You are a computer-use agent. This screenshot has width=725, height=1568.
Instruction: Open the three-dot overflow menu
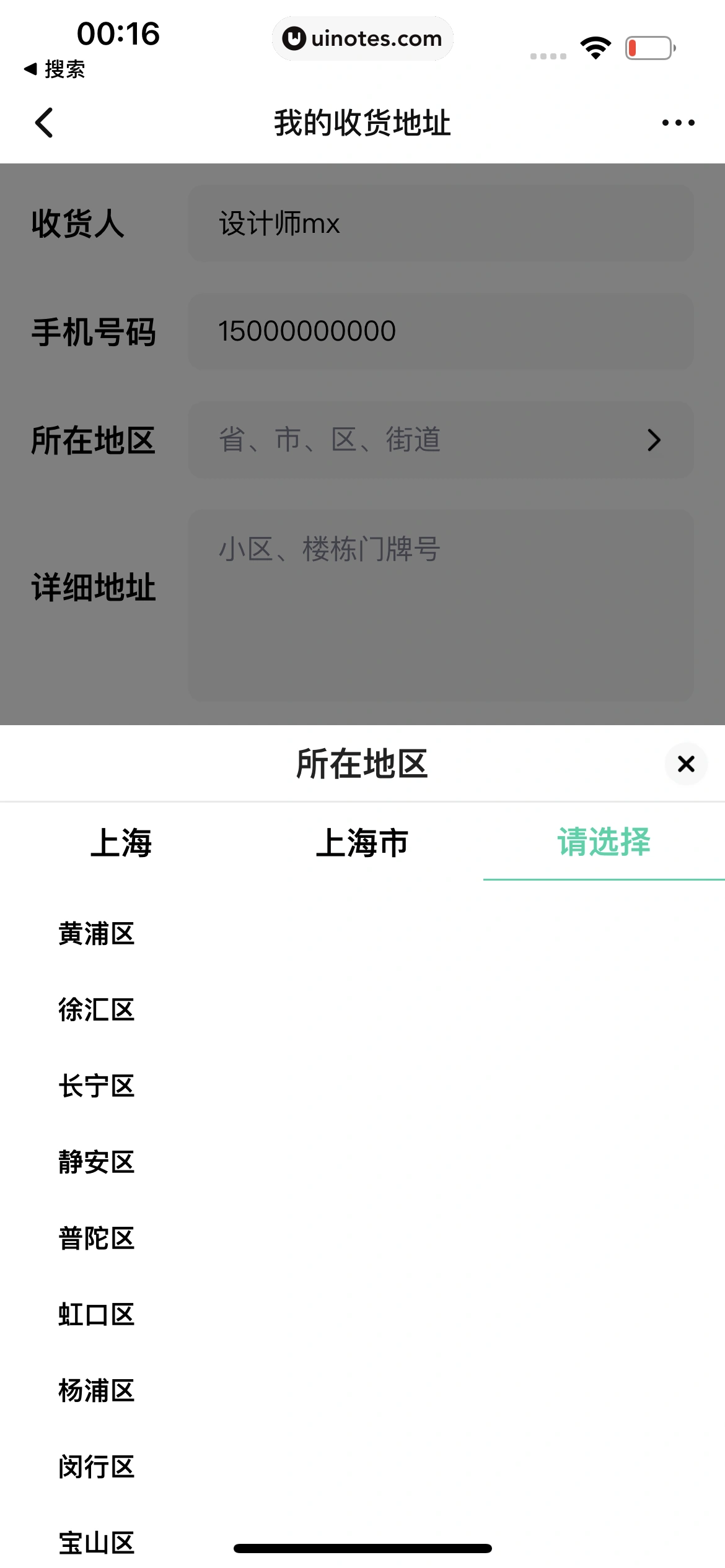click(x=678, y=123)
